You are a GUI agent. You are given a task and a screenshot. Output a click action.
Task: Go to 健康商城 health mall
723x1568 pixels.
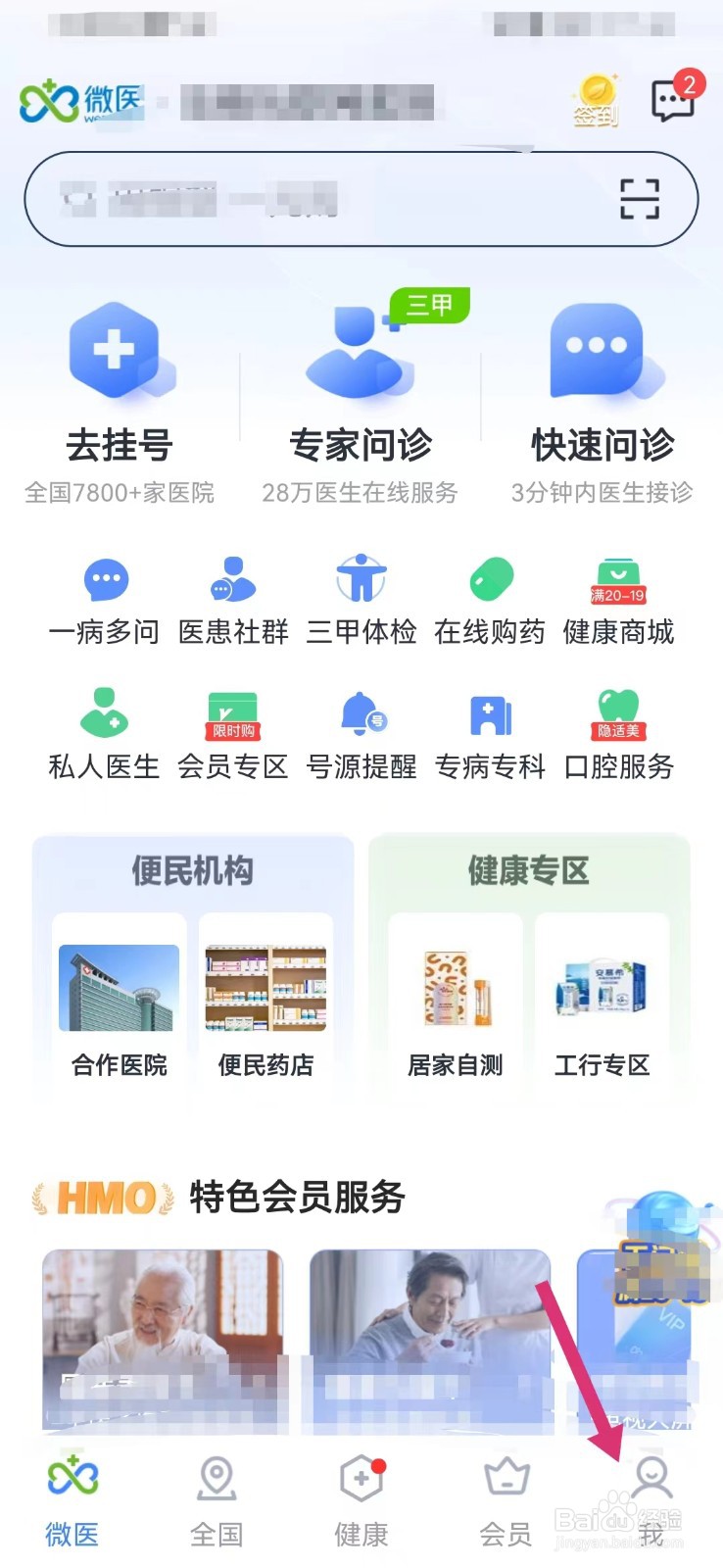click(618, 602)
